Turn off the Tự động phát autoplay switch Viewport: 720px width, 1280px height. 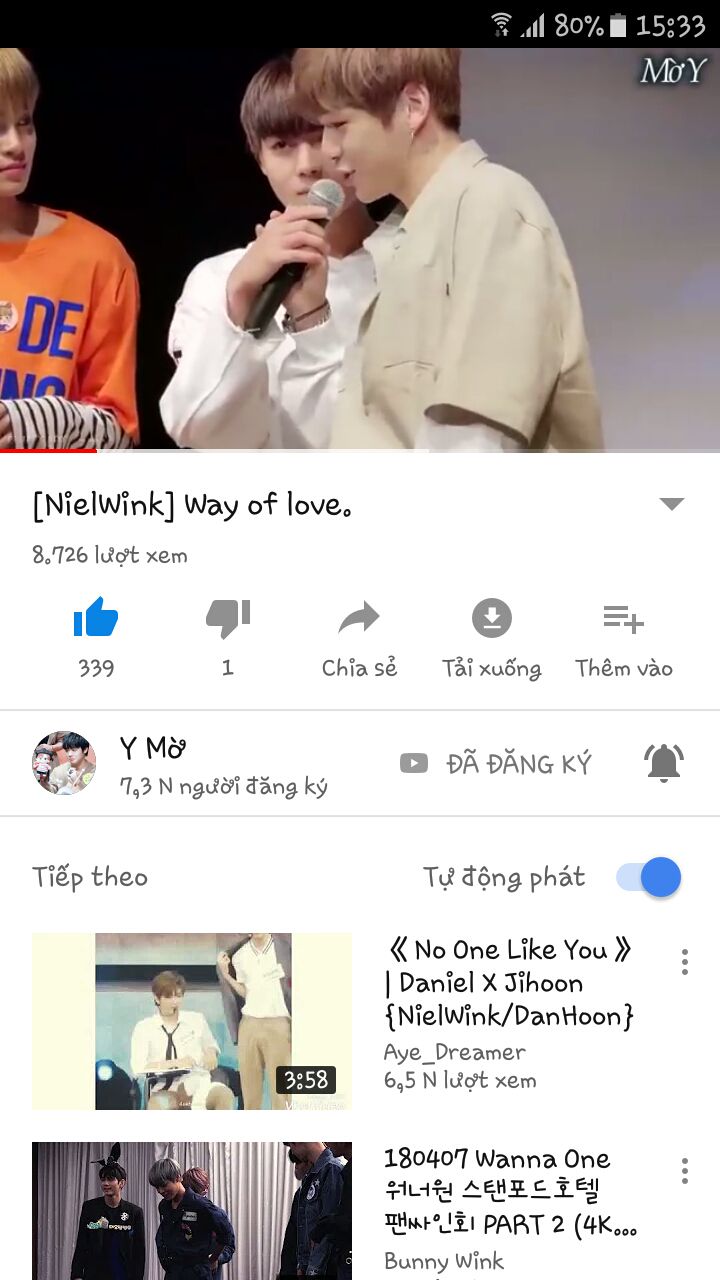tap(650, 878)
